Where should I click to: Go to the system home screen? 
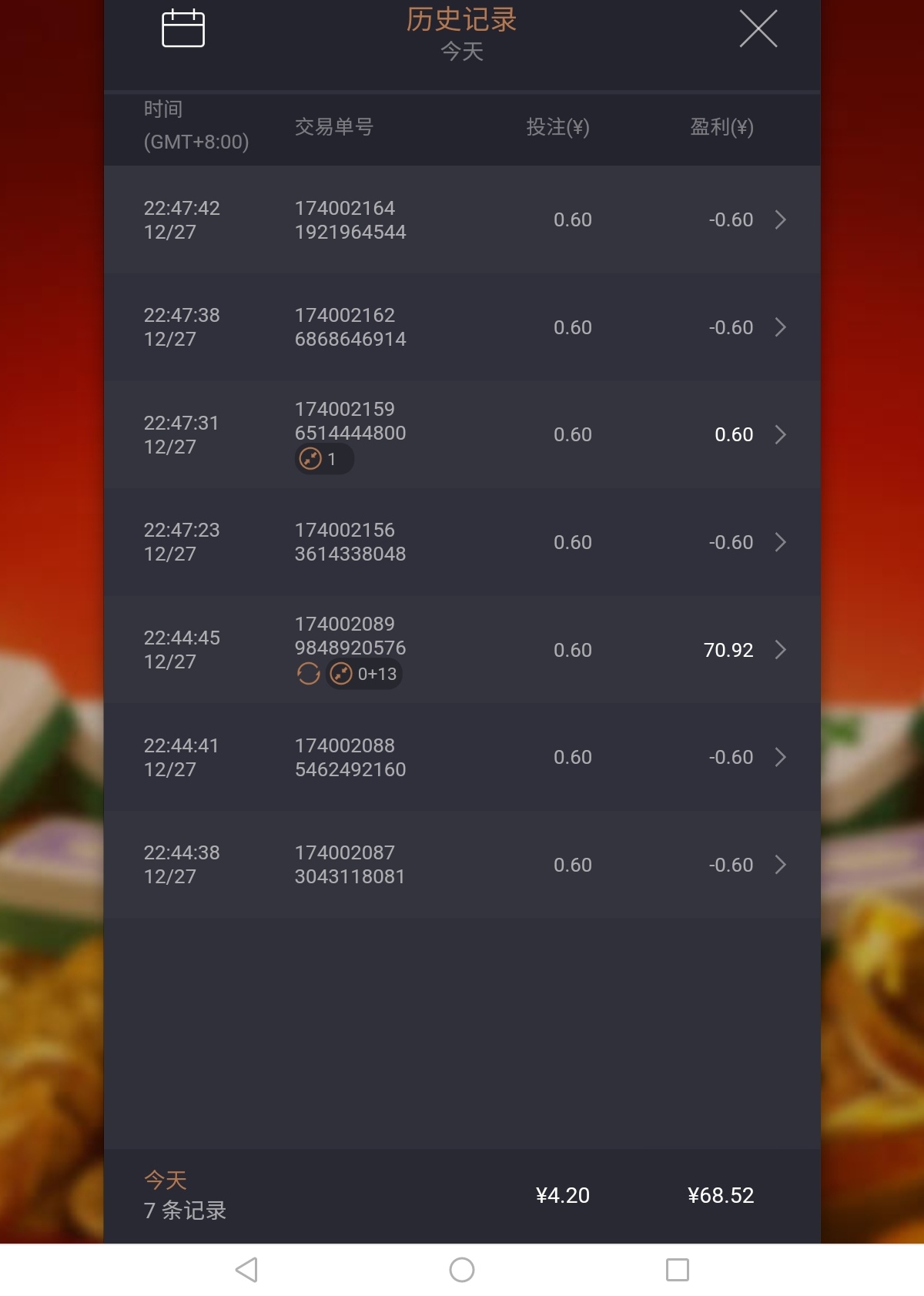click(462, 1270)
